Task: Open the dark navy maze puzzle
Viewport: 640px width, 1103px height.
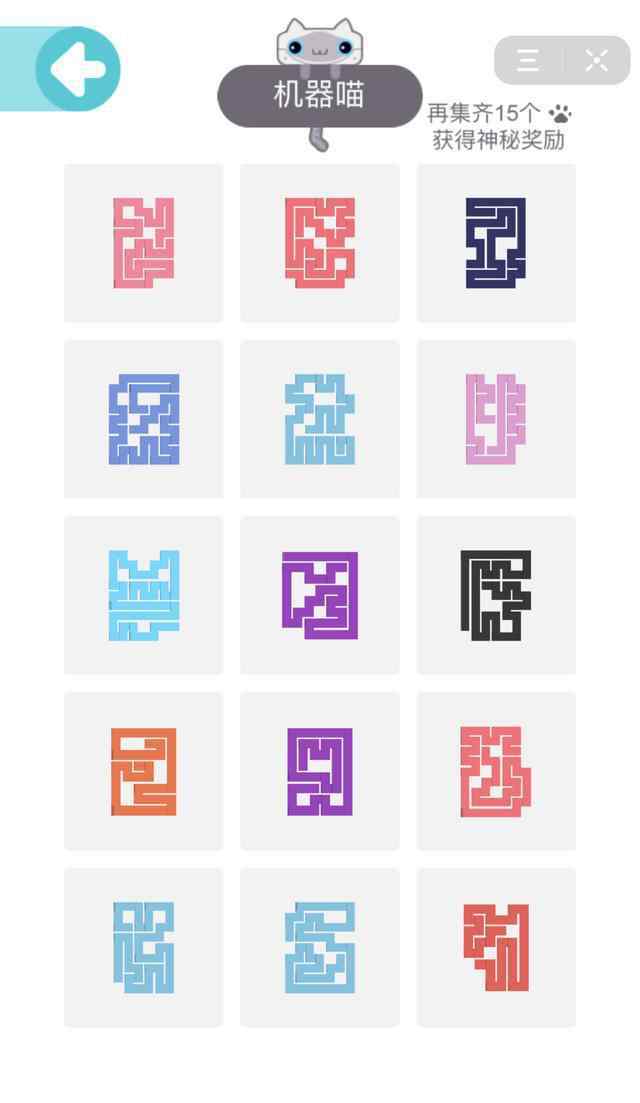Action: (x=496, y=243)
